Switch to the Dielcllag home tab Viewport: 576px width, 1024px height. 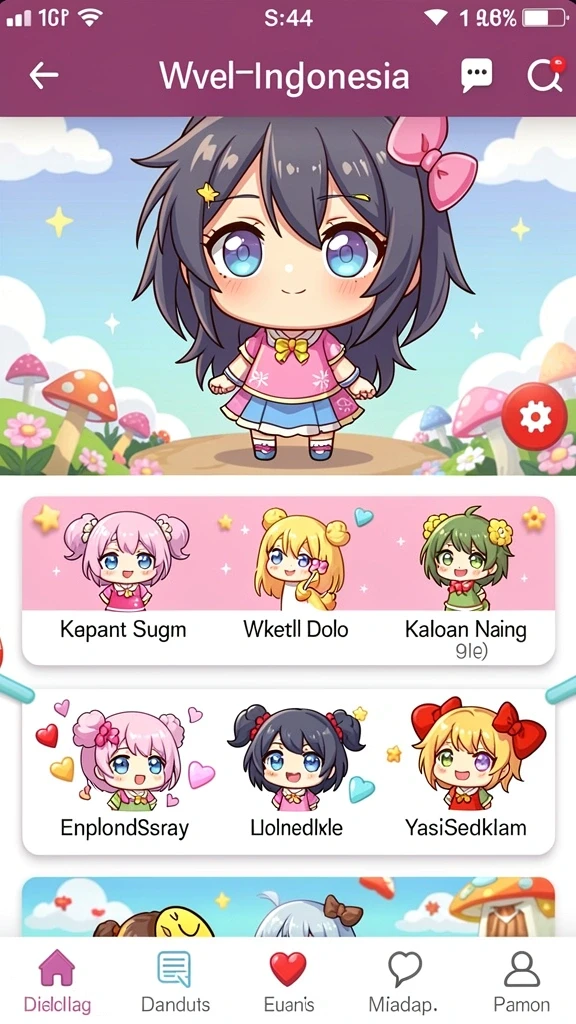coord(57,982)
